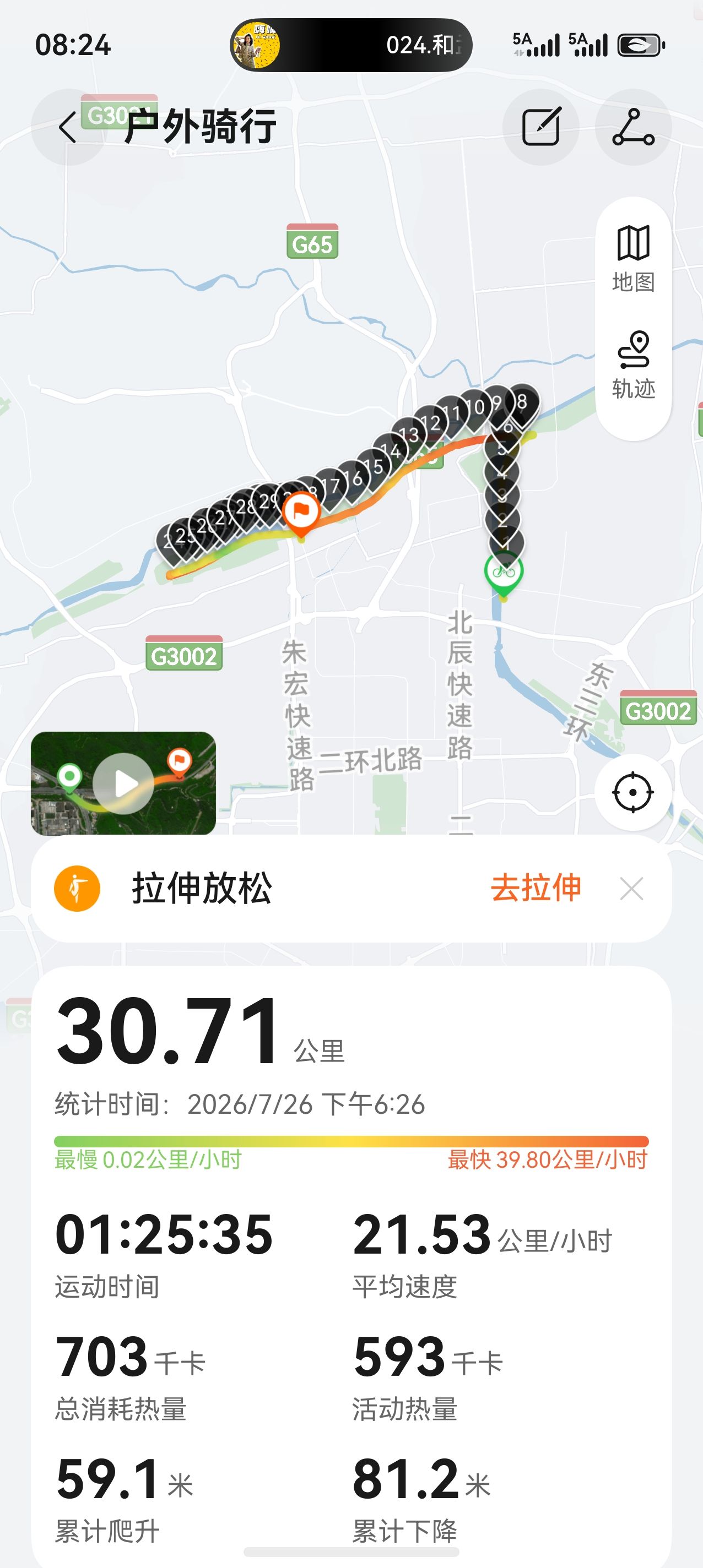
Task: Dismiss the 拉伸放松 banner
Action: pos(632,889)
